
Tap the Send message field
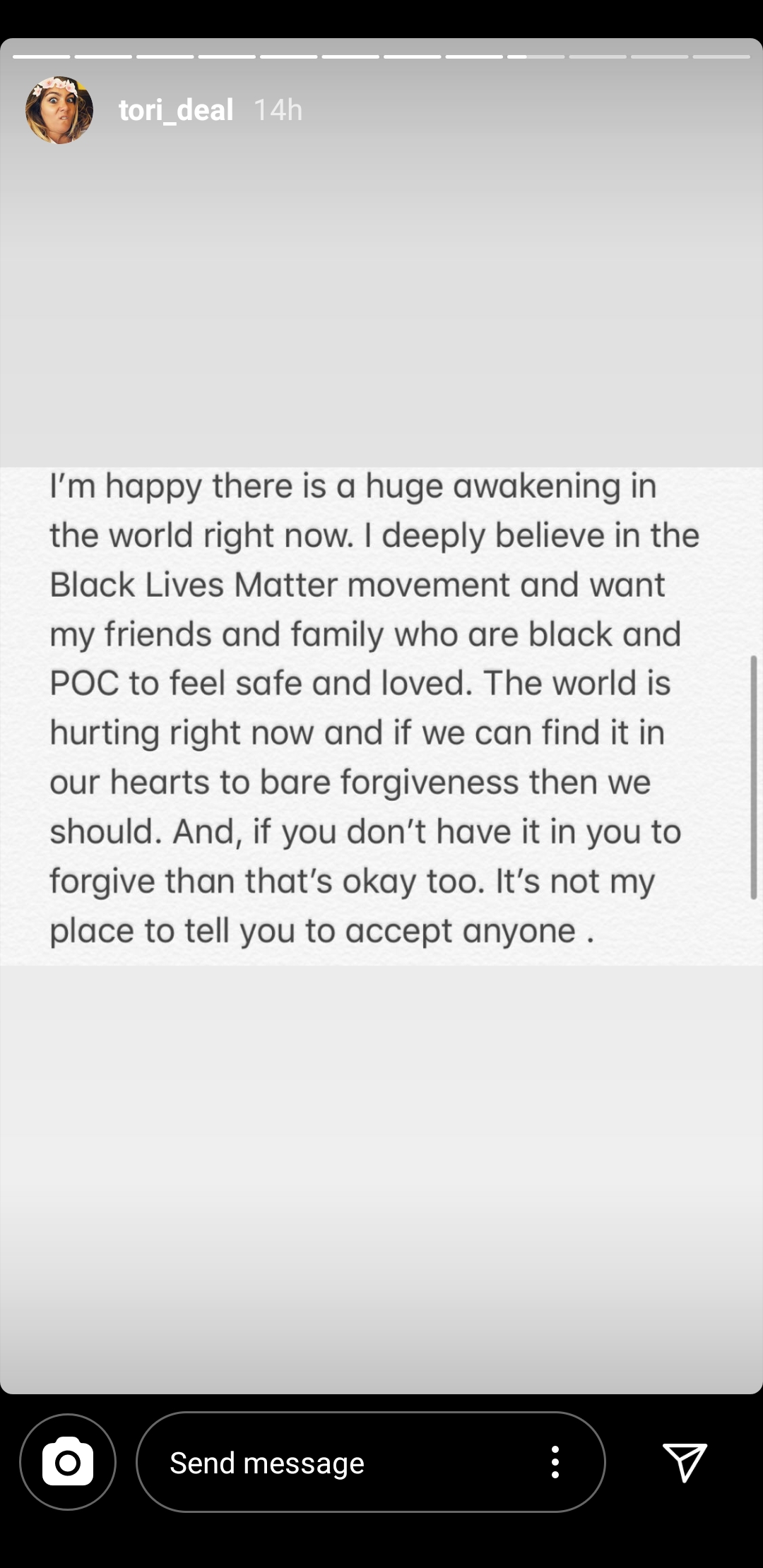pos(339,1462)
